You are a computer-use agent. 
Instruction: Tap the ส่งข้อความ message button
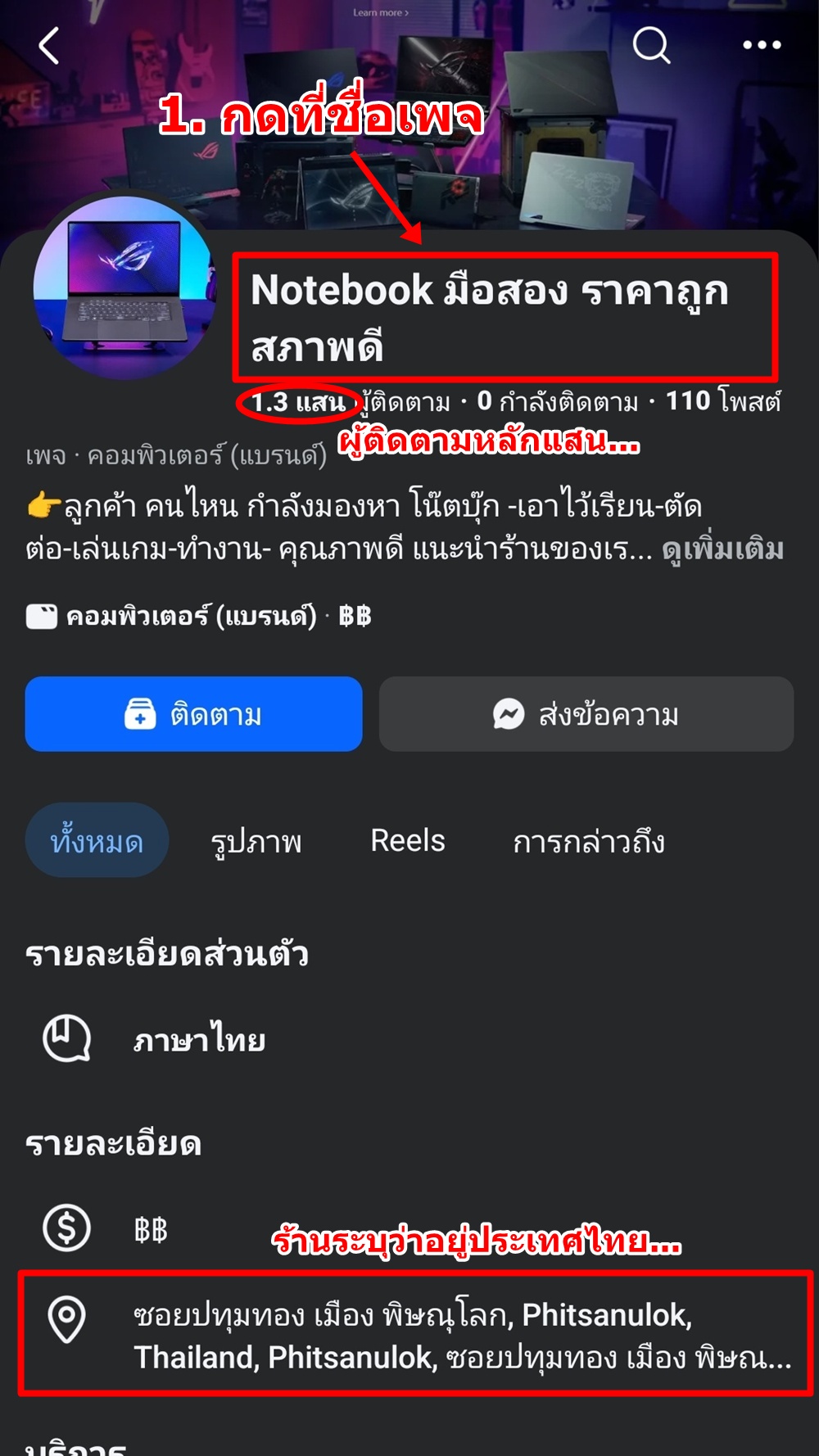coord(586,714)
